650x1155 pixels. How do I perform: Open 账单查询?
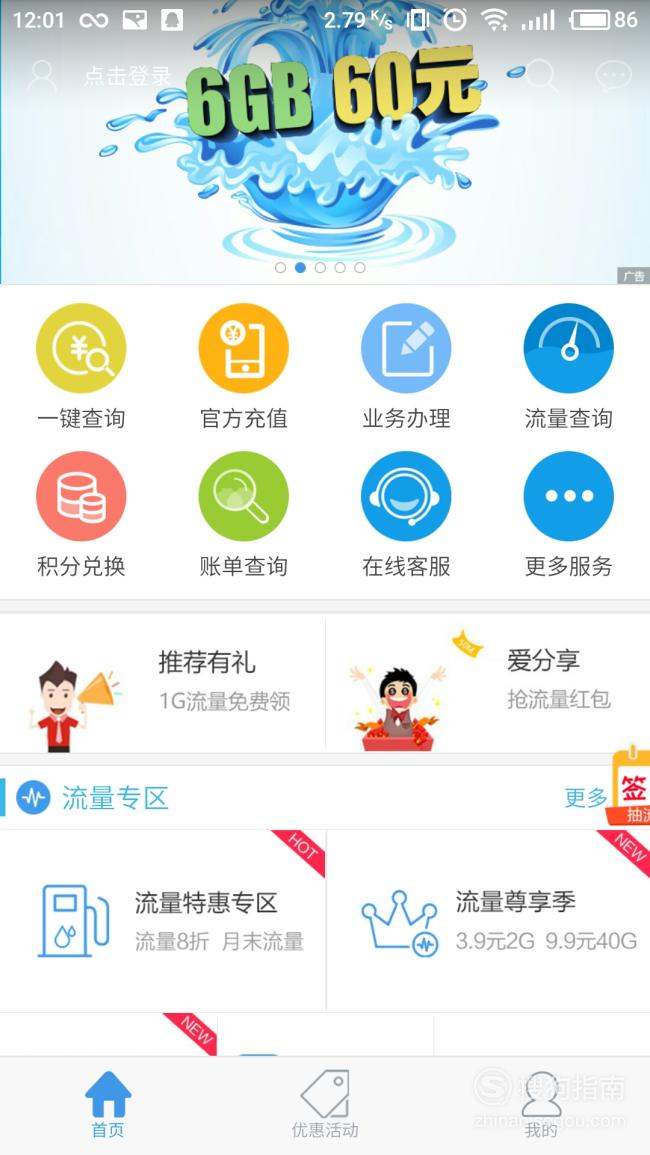tap(243, 515)
